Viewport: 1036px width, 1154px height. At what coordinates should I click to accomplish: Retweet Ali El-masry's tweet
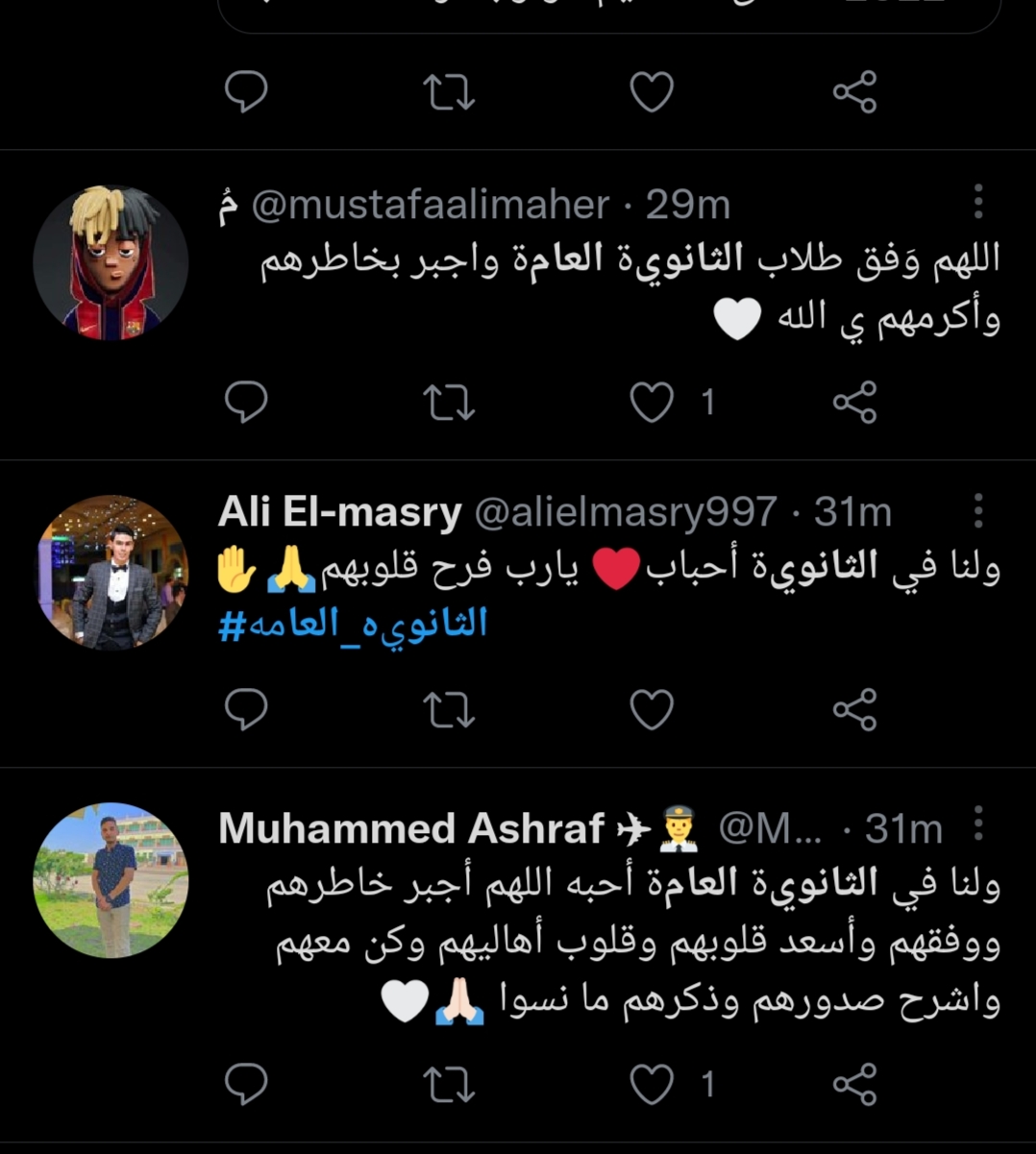(449, 710)
